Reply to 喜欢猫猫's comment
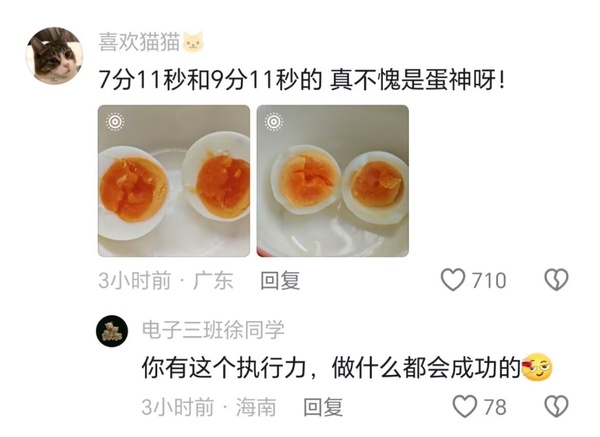The image size is (600, 437). pyautogui.click(x=280, y=281)
